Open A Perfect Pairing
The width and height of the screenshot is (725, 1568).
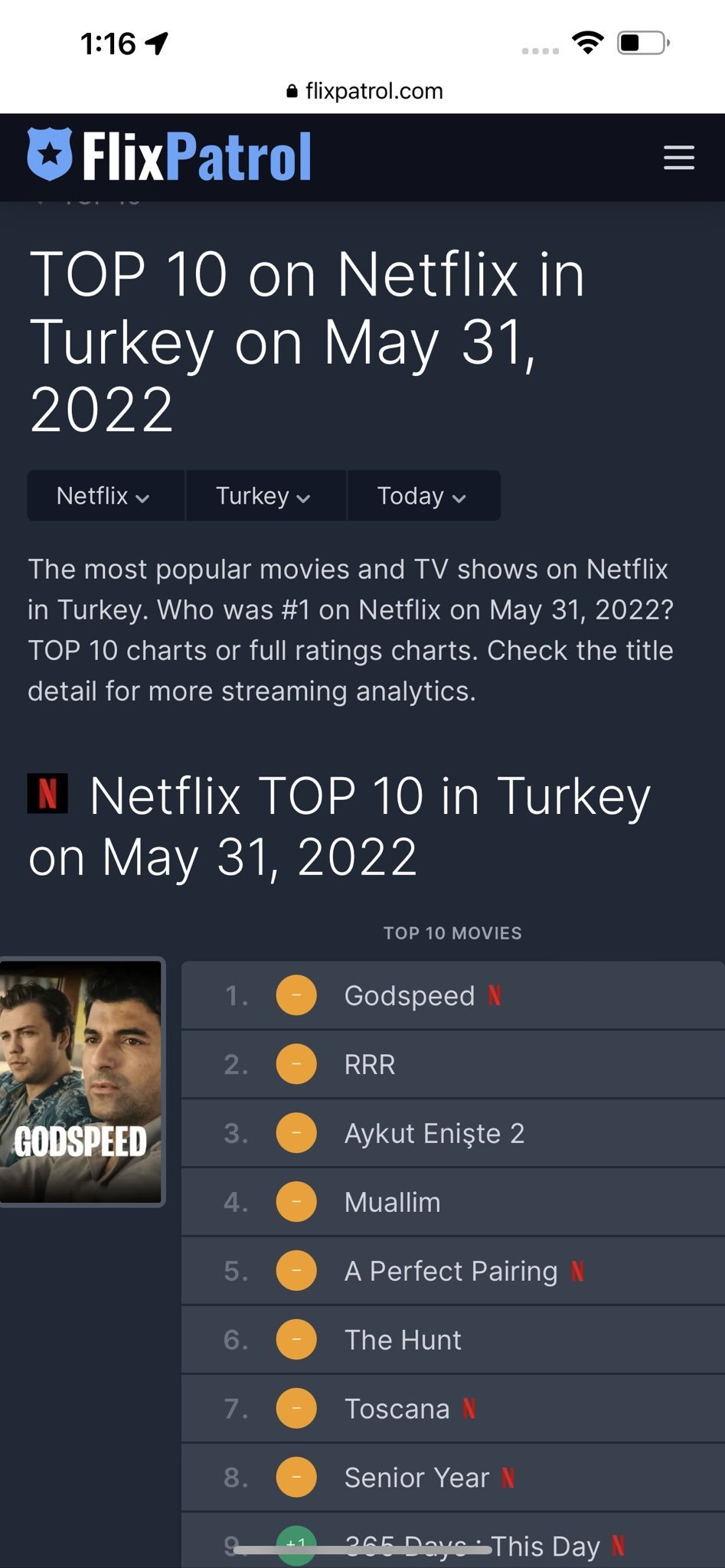[x=451, y=1272]
